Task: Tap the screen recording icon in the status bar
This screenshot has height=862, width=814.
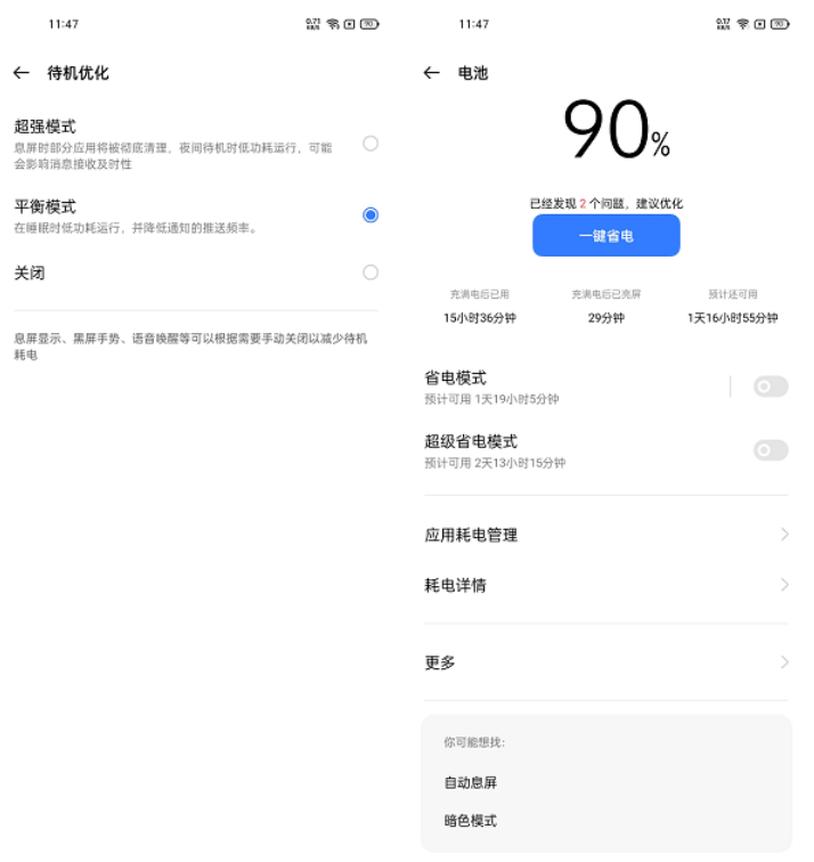Action: pos(348,23)
